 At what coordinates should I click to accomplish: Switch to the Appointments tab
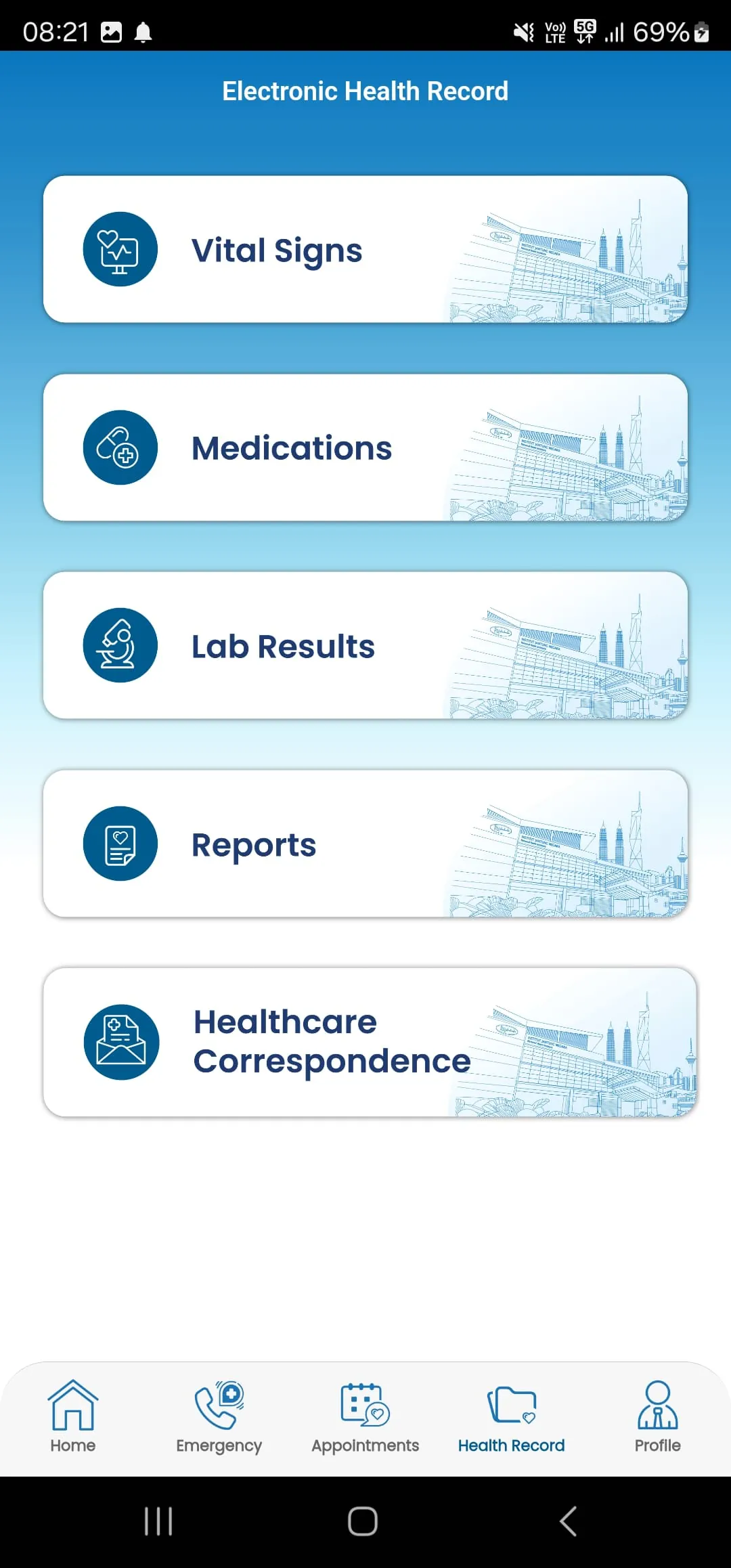pyautogui.click(x=365, y=1418)
